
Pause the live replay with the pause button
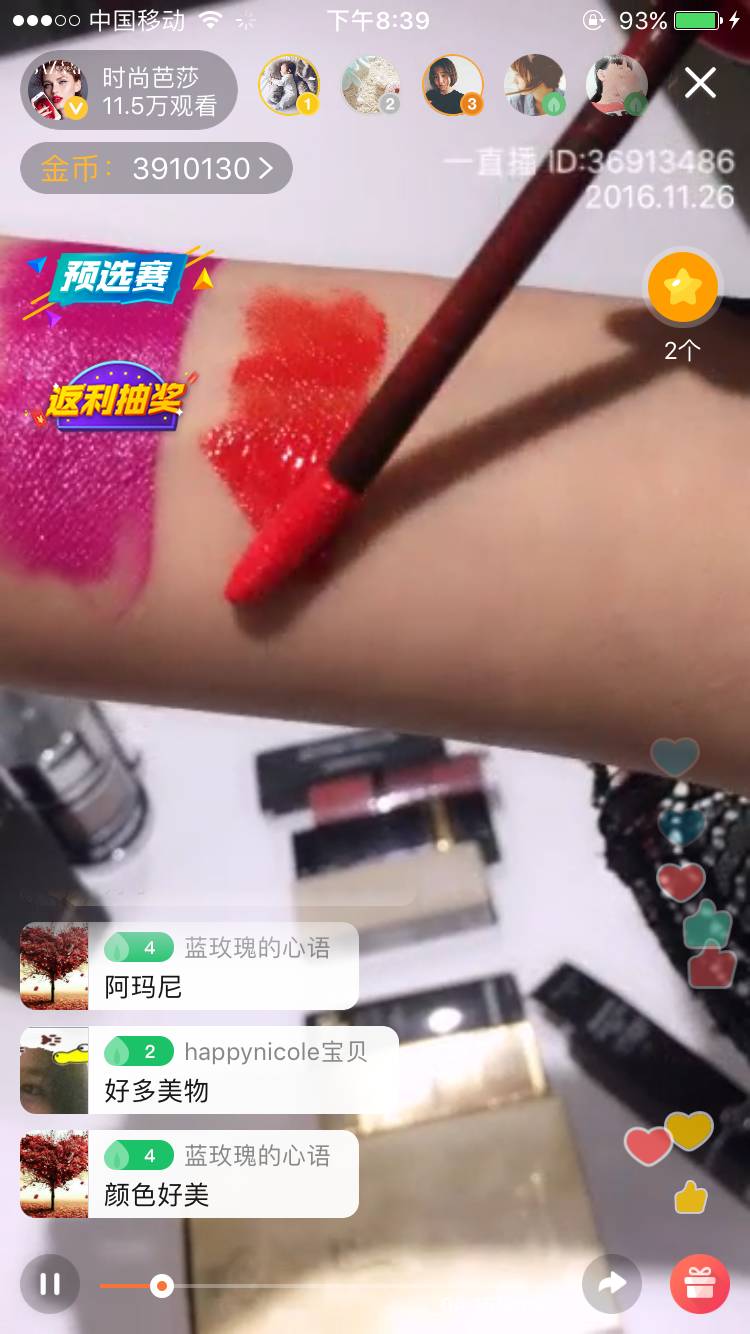tap(50, 1284)
